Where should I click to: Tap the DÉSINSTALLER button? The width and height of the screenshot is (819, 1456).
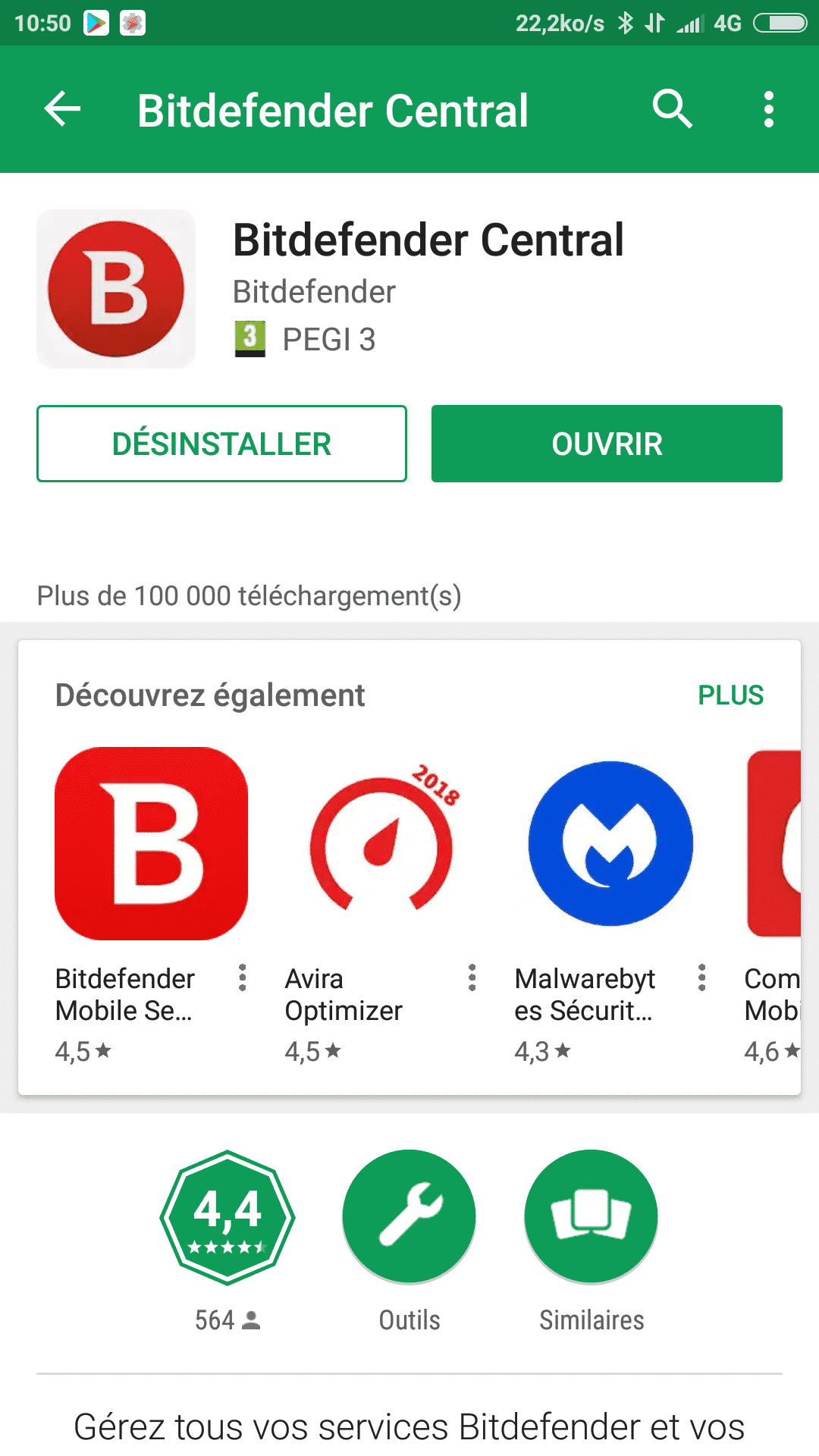click(221, 444)
